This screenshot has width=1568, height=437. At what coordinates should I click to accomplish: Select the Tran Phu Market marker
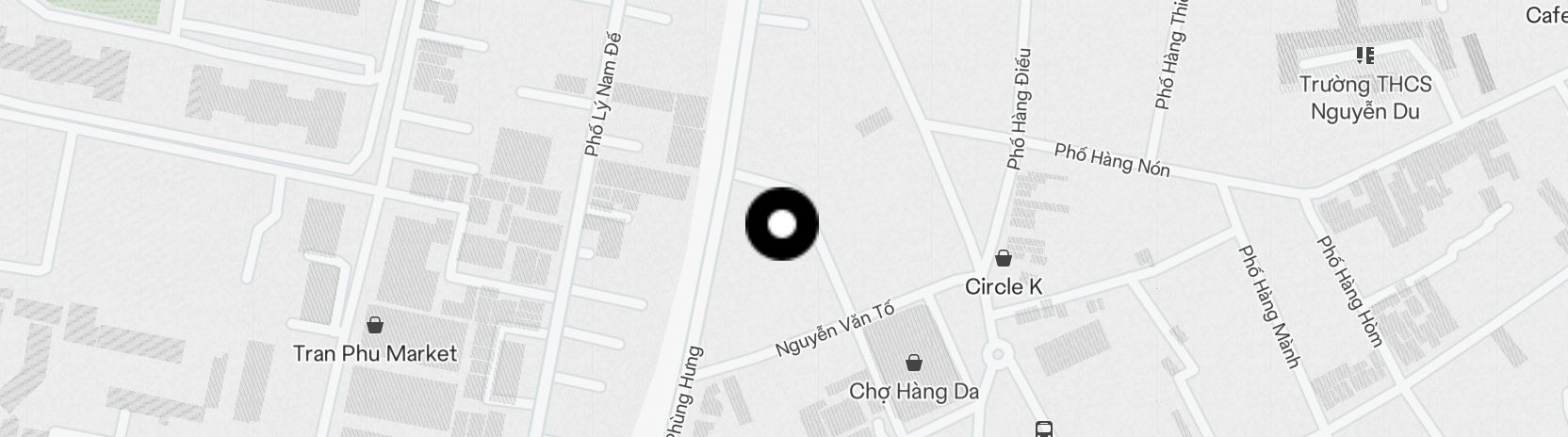(x=375, y=325)
